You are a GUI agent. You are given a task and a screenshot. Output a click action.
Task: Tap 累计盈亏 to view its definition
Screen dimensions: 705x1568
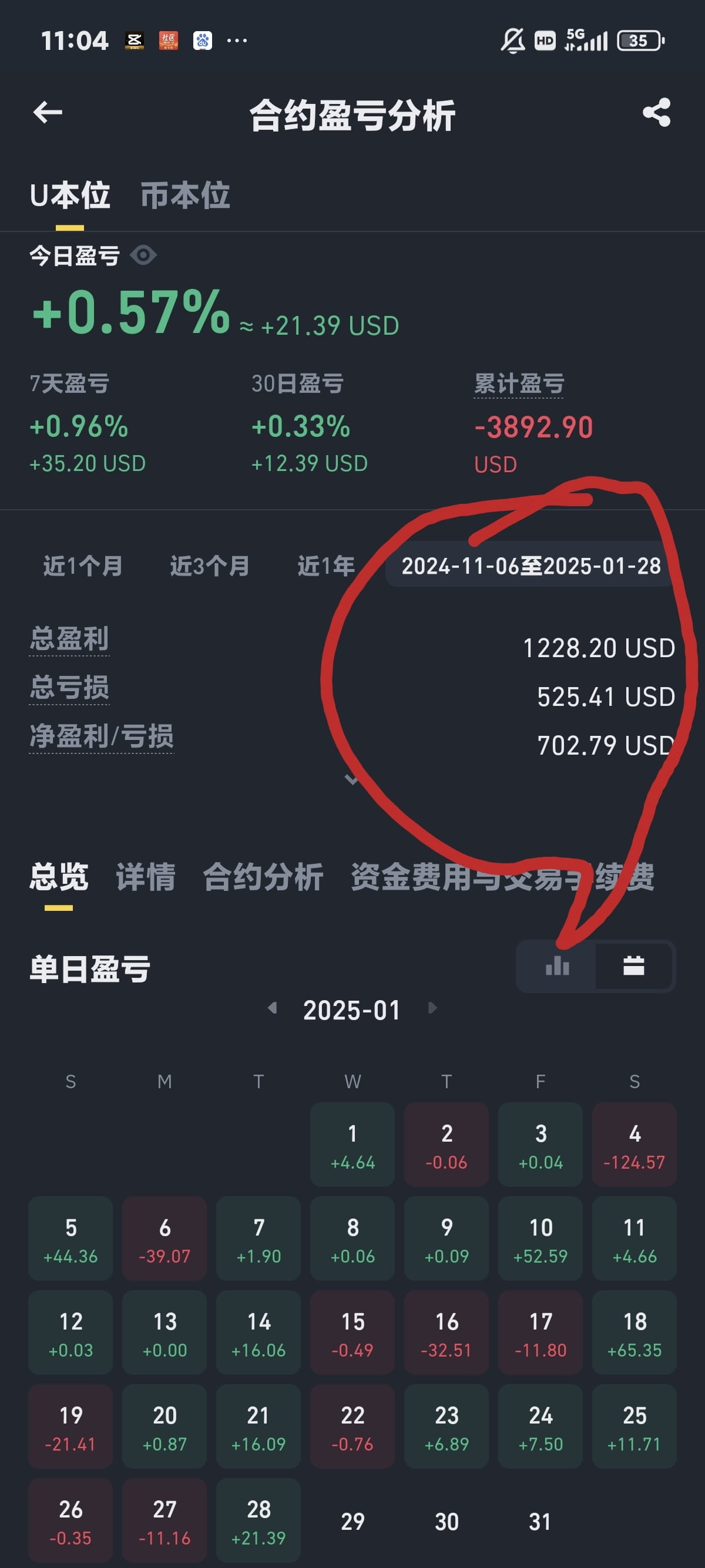(518, 383)
